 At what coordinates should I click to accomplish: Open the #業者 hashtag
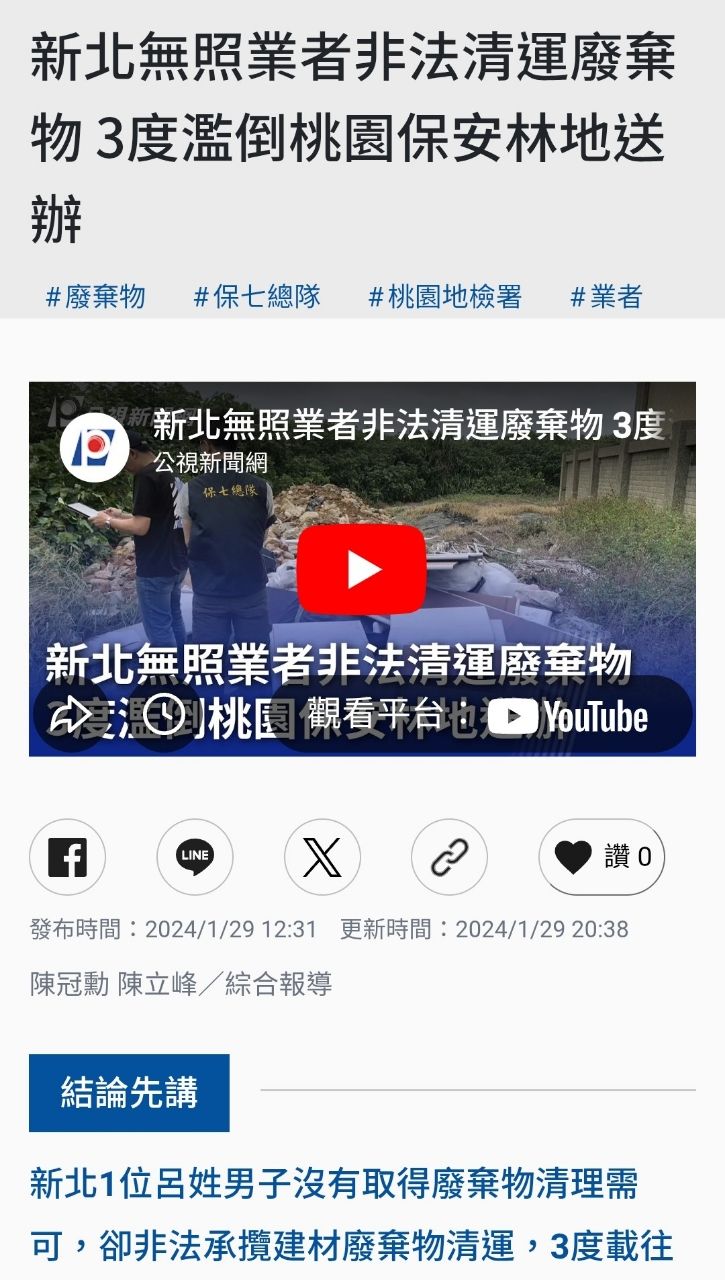[x=606, y=296]
